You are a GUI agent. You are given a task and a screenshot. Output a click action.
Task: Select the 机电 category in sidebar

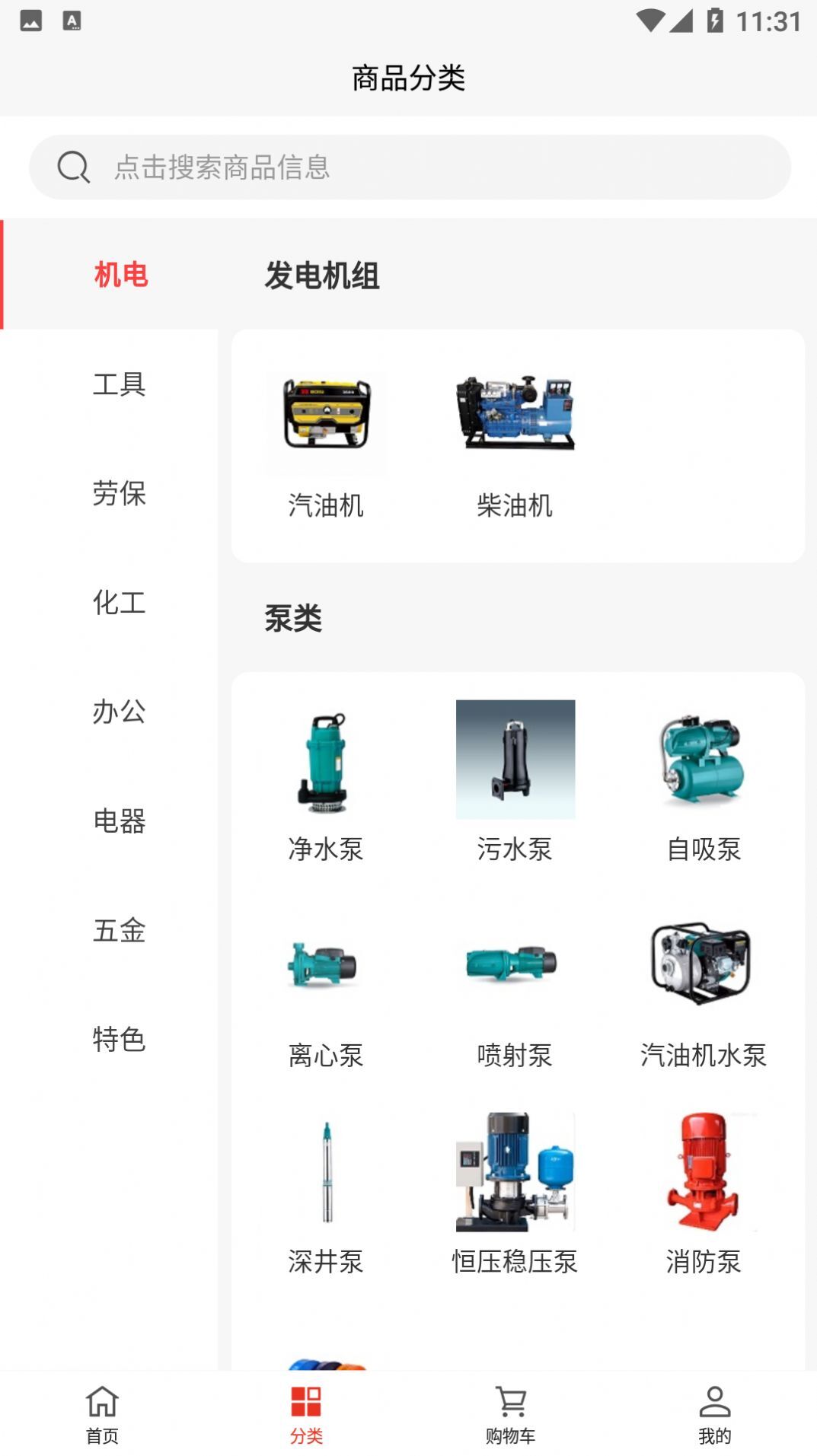pyautogui.click(x=120, y=276)
